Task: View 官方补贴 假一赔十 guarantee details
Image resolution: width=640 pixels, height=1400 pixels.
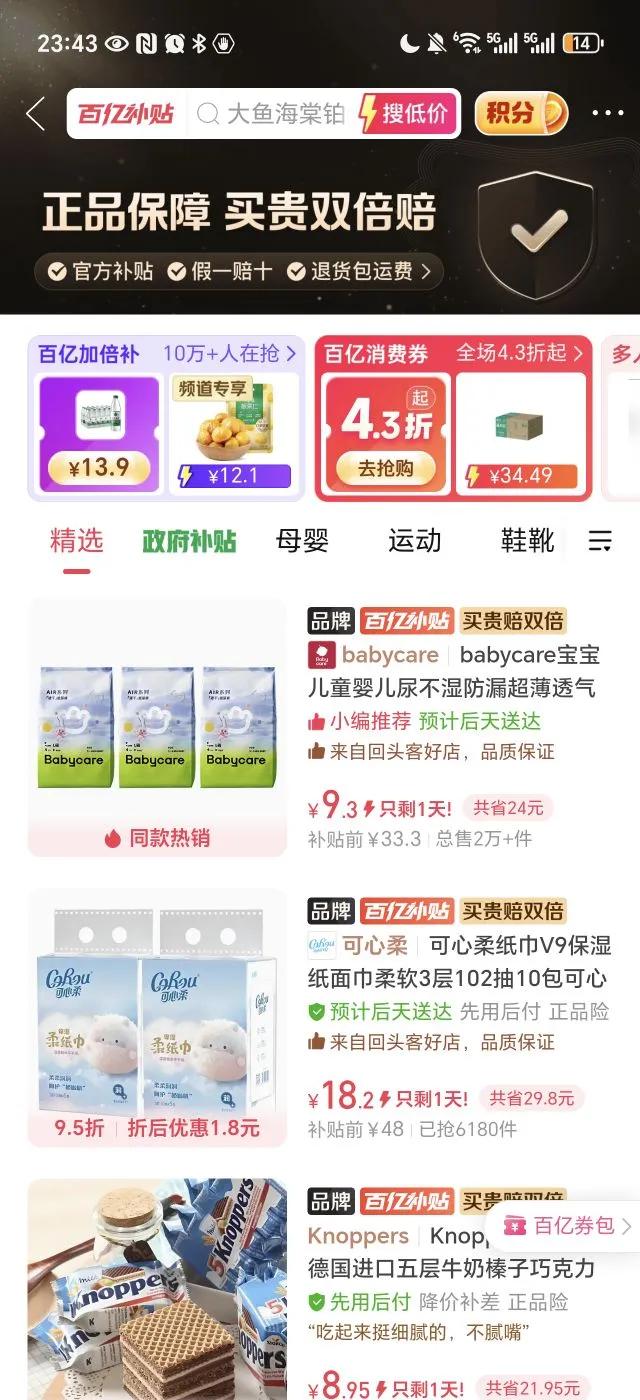Action: click(240, 271)
